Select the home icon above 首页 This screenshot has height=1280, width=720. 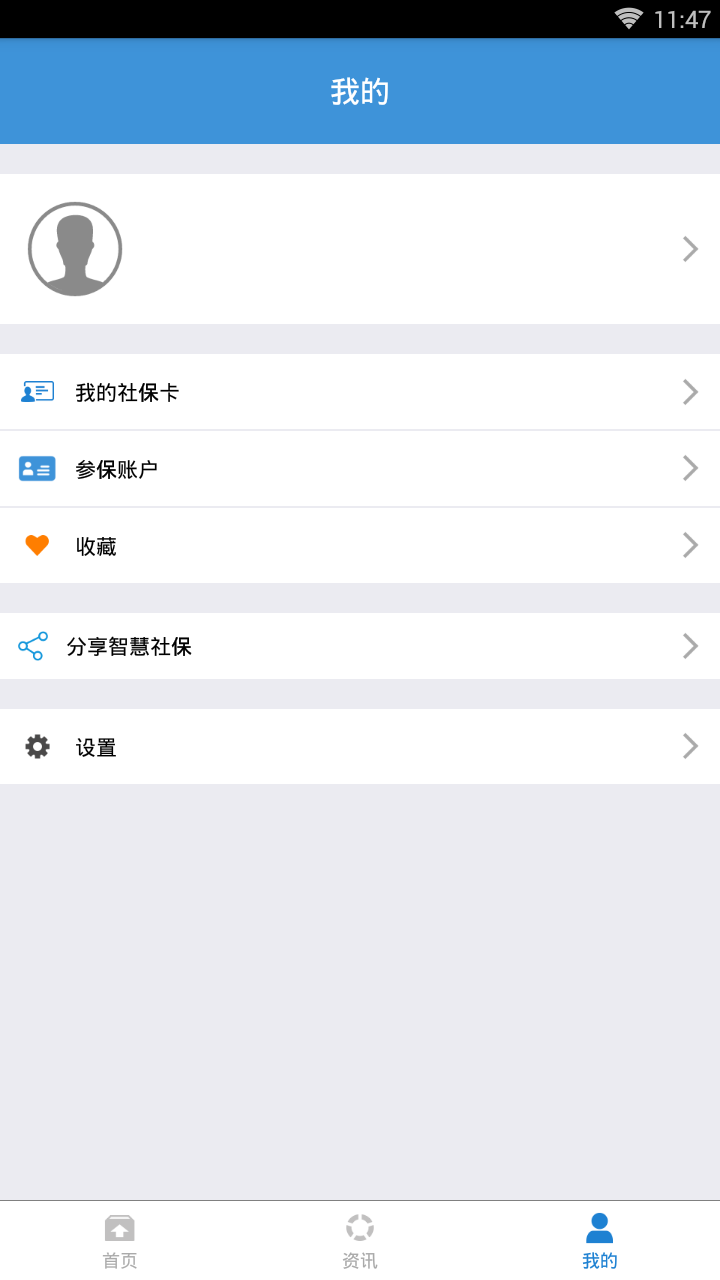pos(119,1227)
